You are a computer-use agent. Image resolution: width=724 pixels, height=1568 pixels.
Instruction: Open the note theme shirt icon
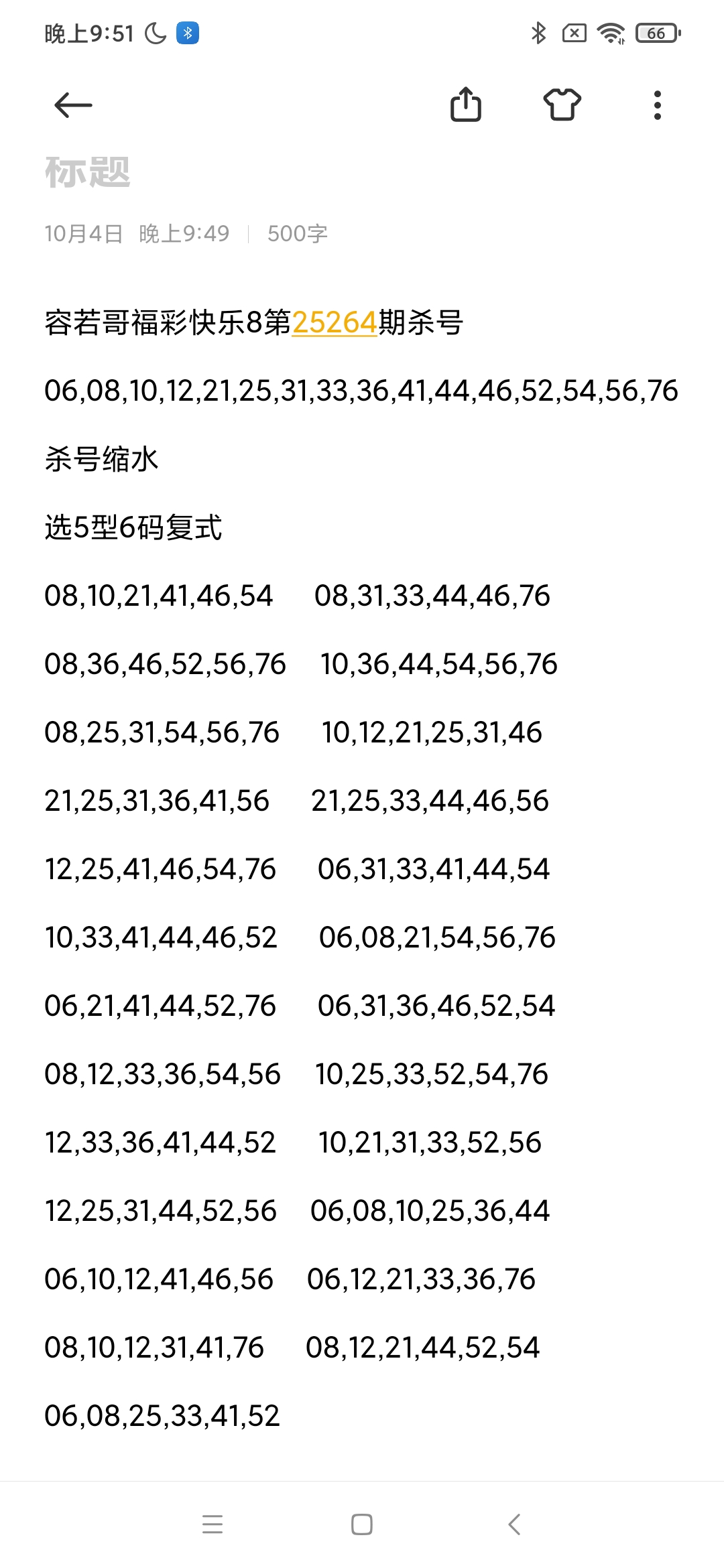click(562, 105)
